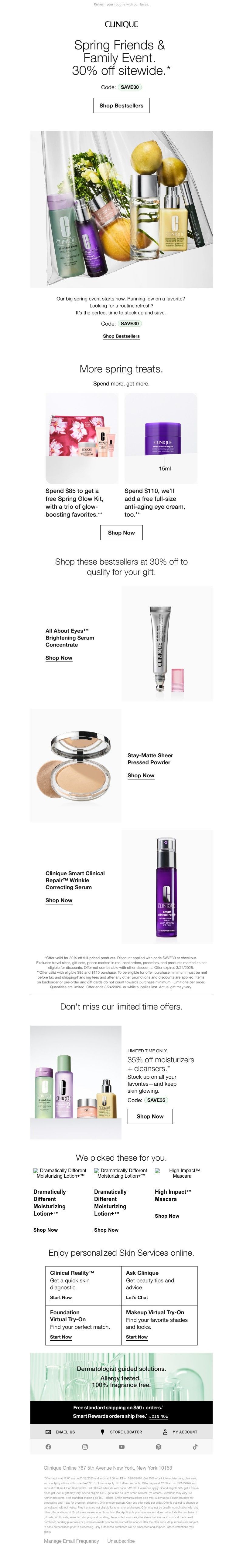Shop the Stay-Matte Sheer Pressed Powder
The width and height of the screenshot is (243, 1568).
point(141,776)
